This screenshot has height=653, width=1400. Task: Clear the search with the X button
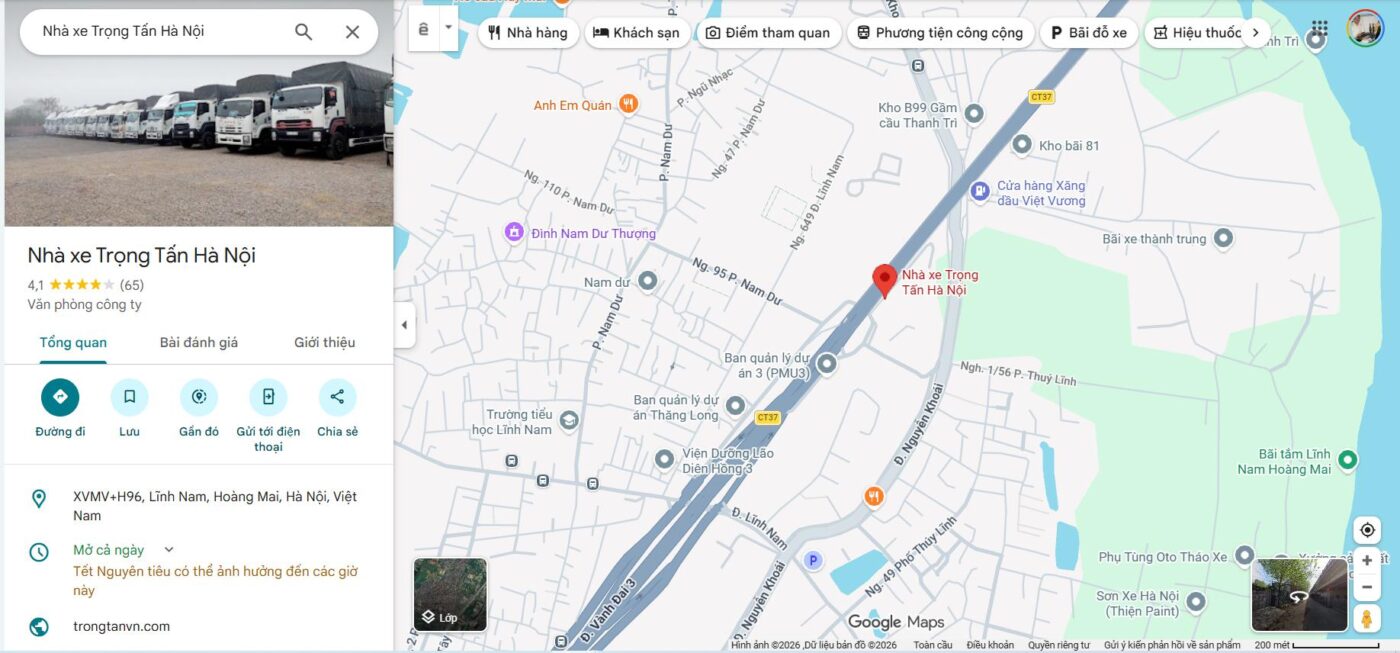point(352,32)
